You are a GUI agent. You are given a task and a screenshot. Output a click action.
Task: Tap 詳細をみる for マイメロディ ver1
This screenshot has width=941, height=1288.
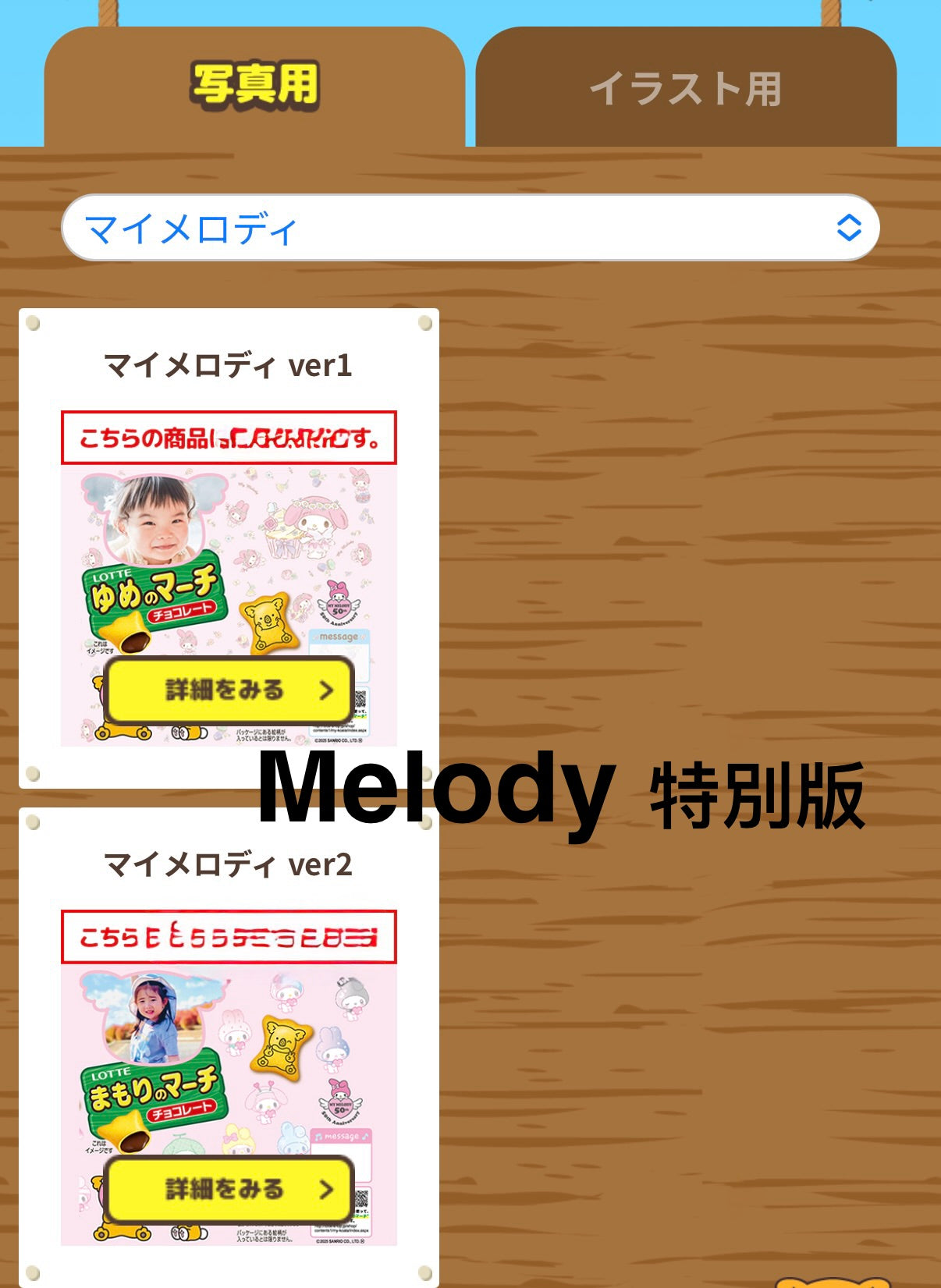point(229,690)
